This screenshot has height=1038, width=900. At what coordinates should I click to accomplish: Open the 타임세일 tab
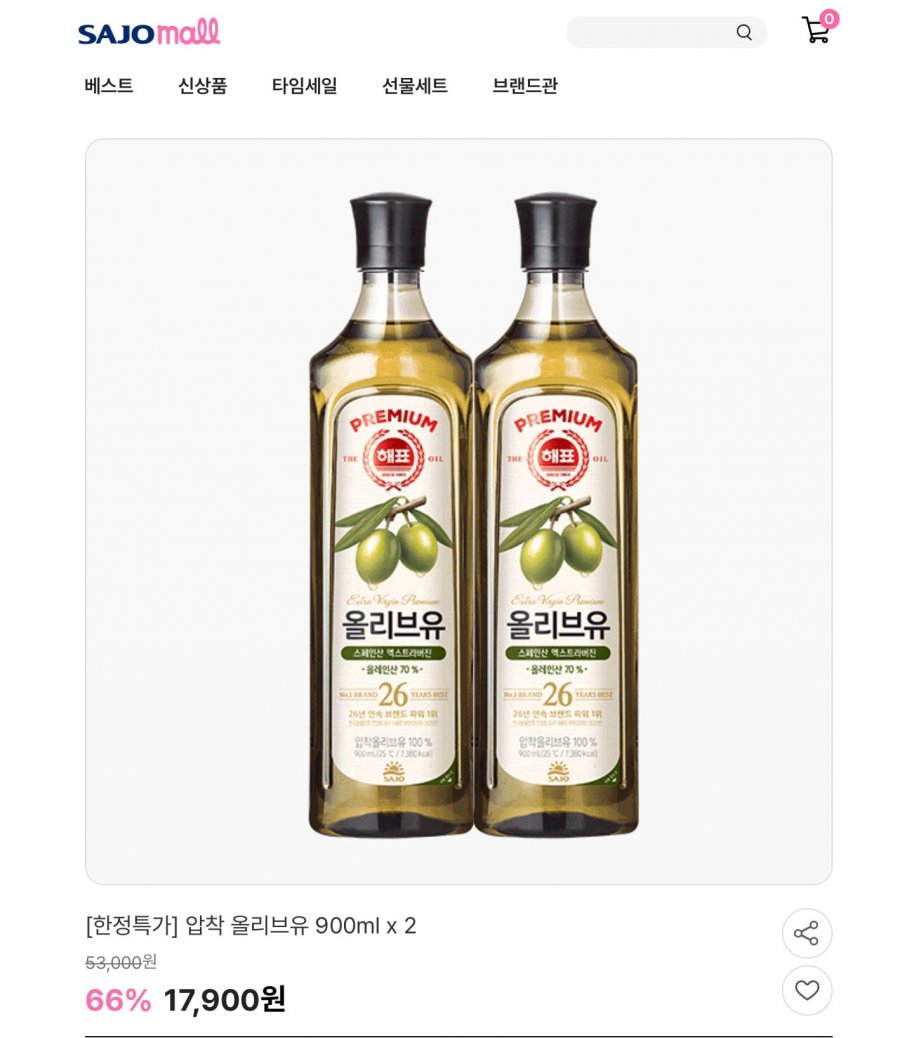[x=304, y=86]
